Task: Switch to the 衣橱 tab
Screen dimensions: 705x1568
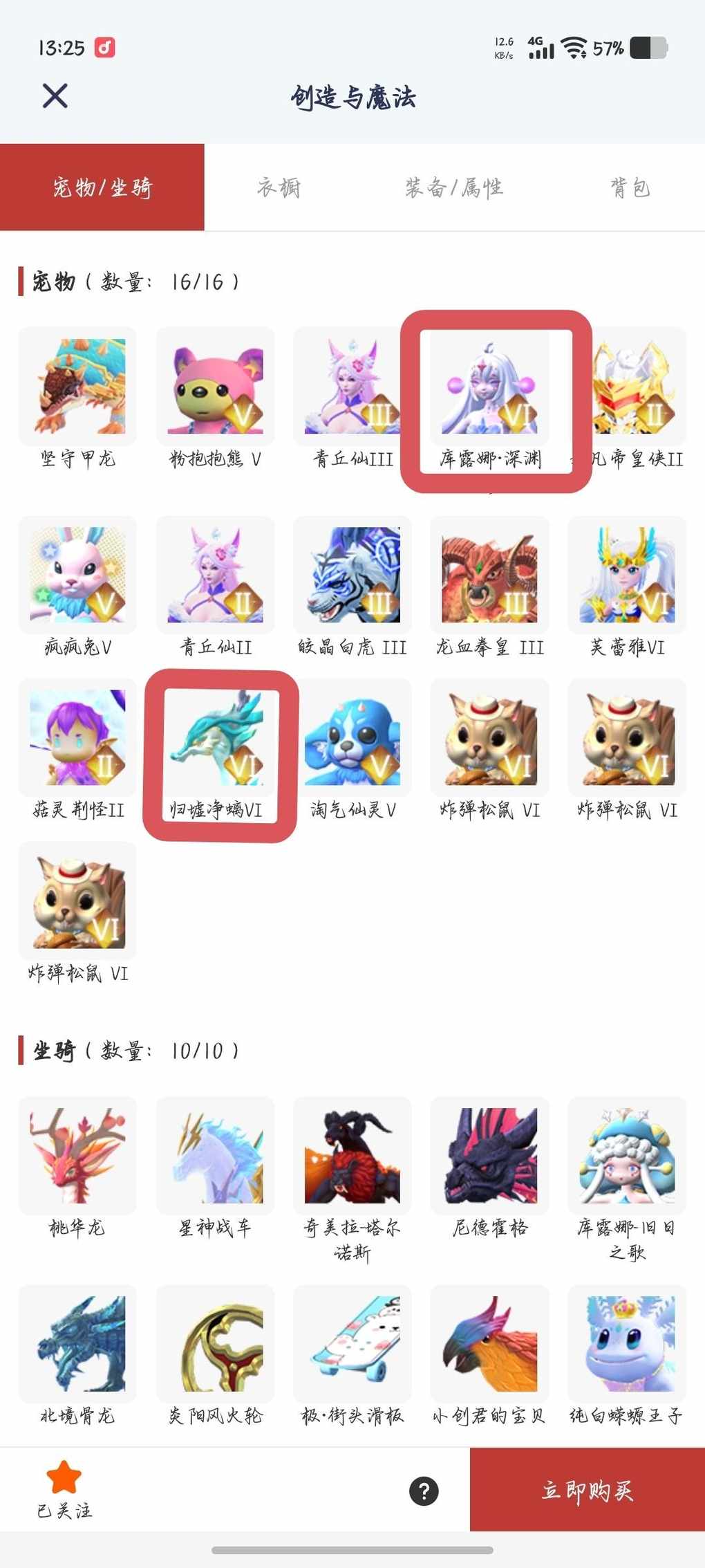Action: point(279,187)
